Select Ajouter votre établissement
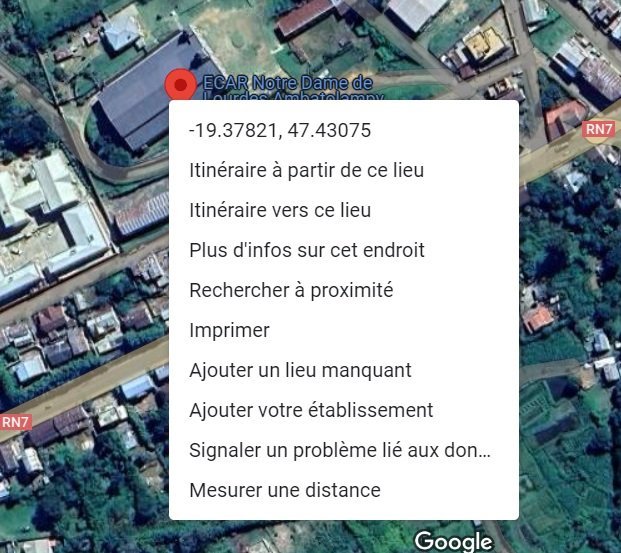This screenshot has width=621, height=553. click(x=311, y=411)
